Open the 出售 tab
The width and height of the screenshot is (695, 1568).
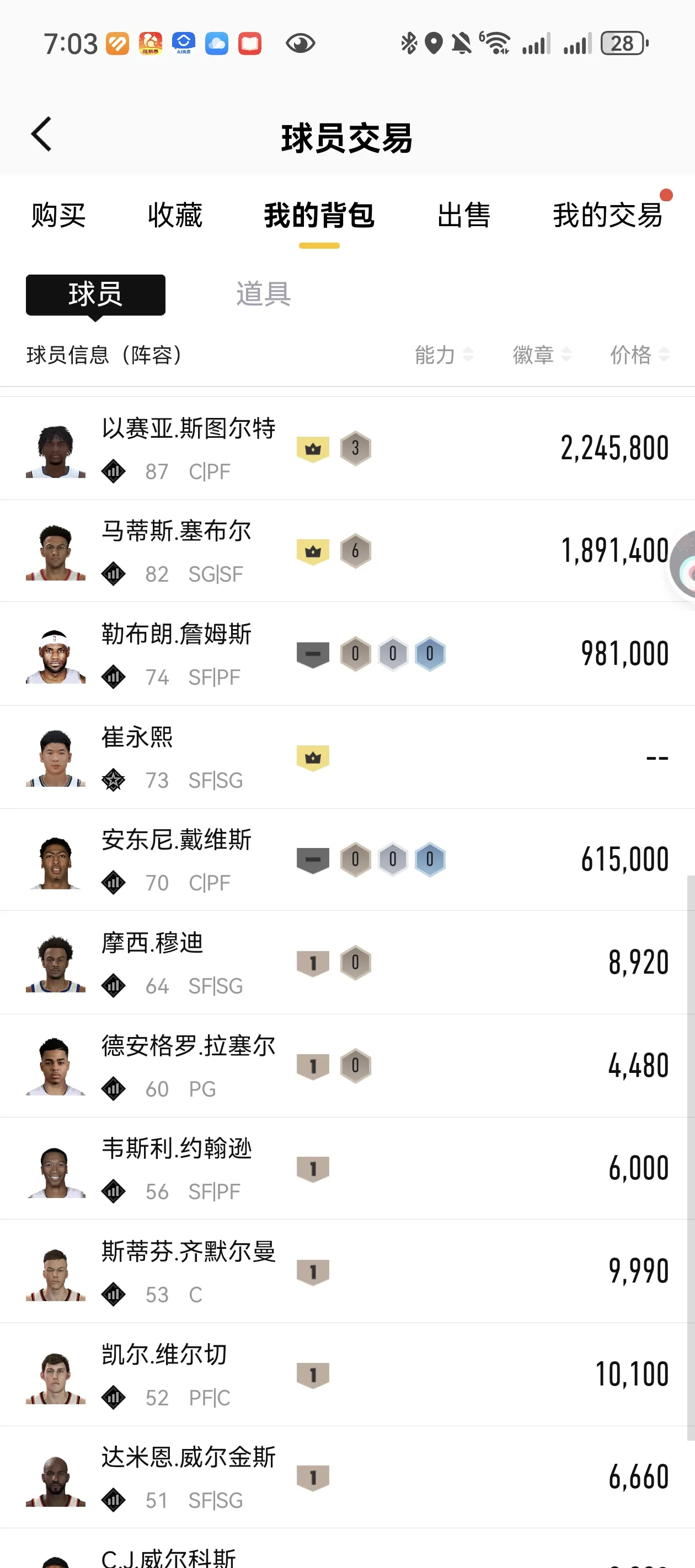click(x=463, y=216)
